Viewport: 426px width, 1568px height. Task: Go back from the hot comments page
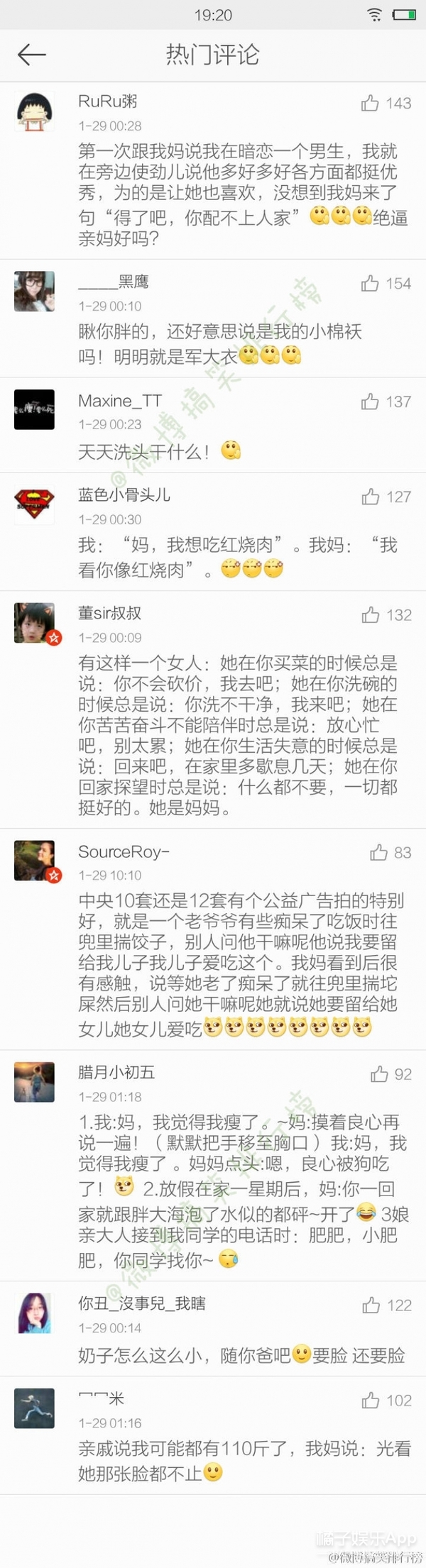31,55
